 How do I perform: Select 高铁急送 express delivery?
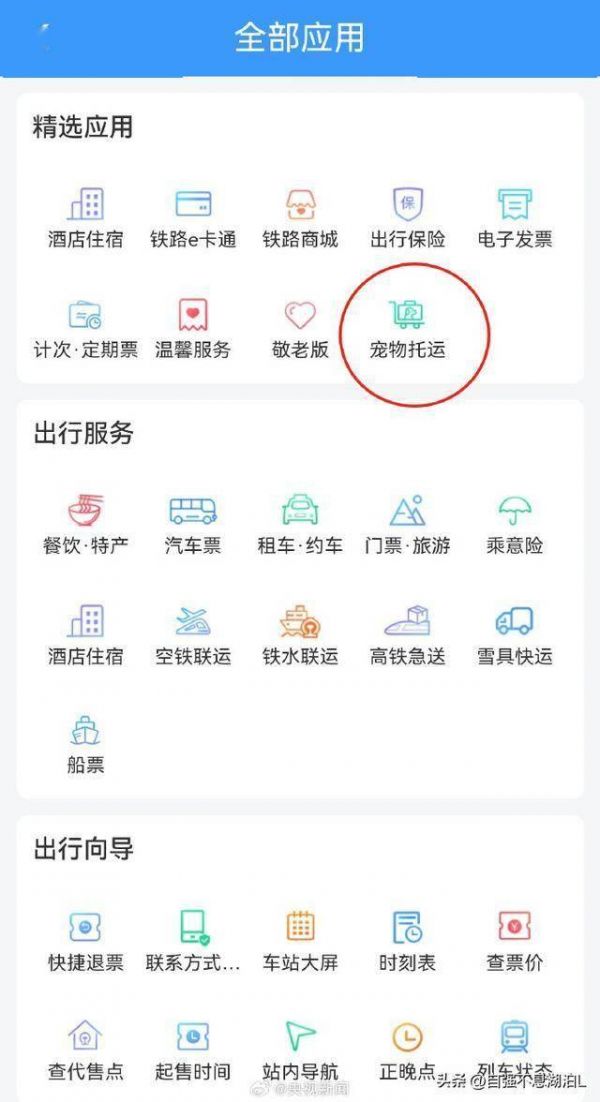pos(407,636)
